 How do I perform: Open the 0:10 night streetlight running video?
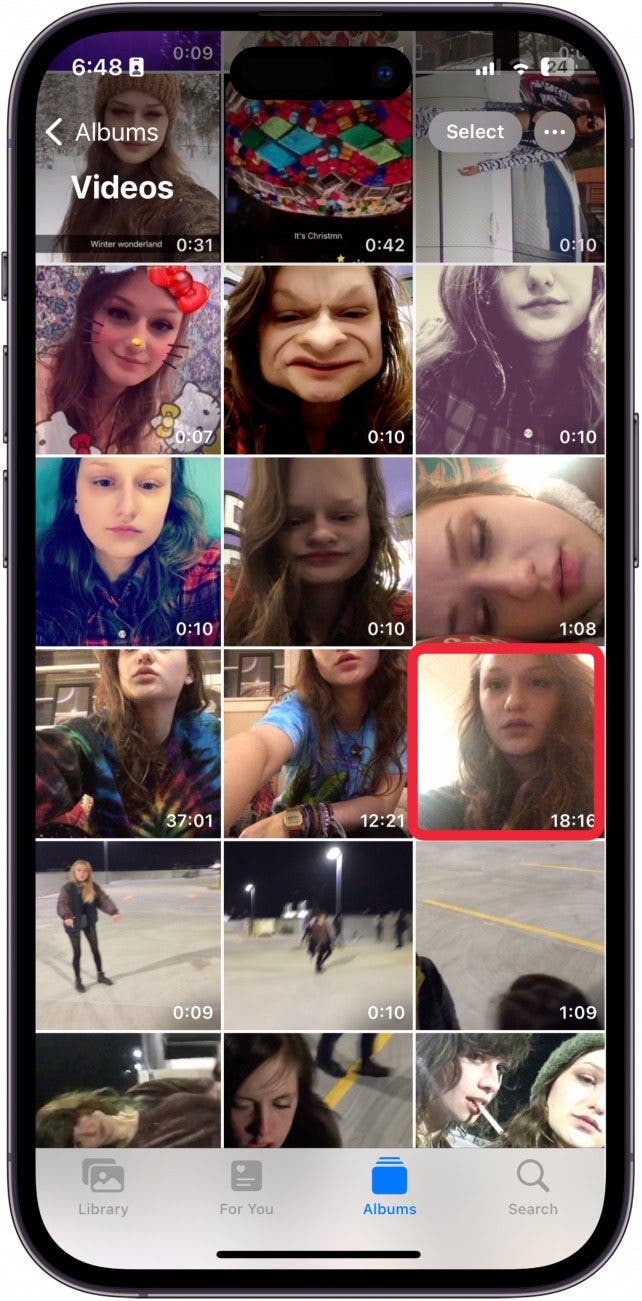pyautogui.click(x=318, y=935)
